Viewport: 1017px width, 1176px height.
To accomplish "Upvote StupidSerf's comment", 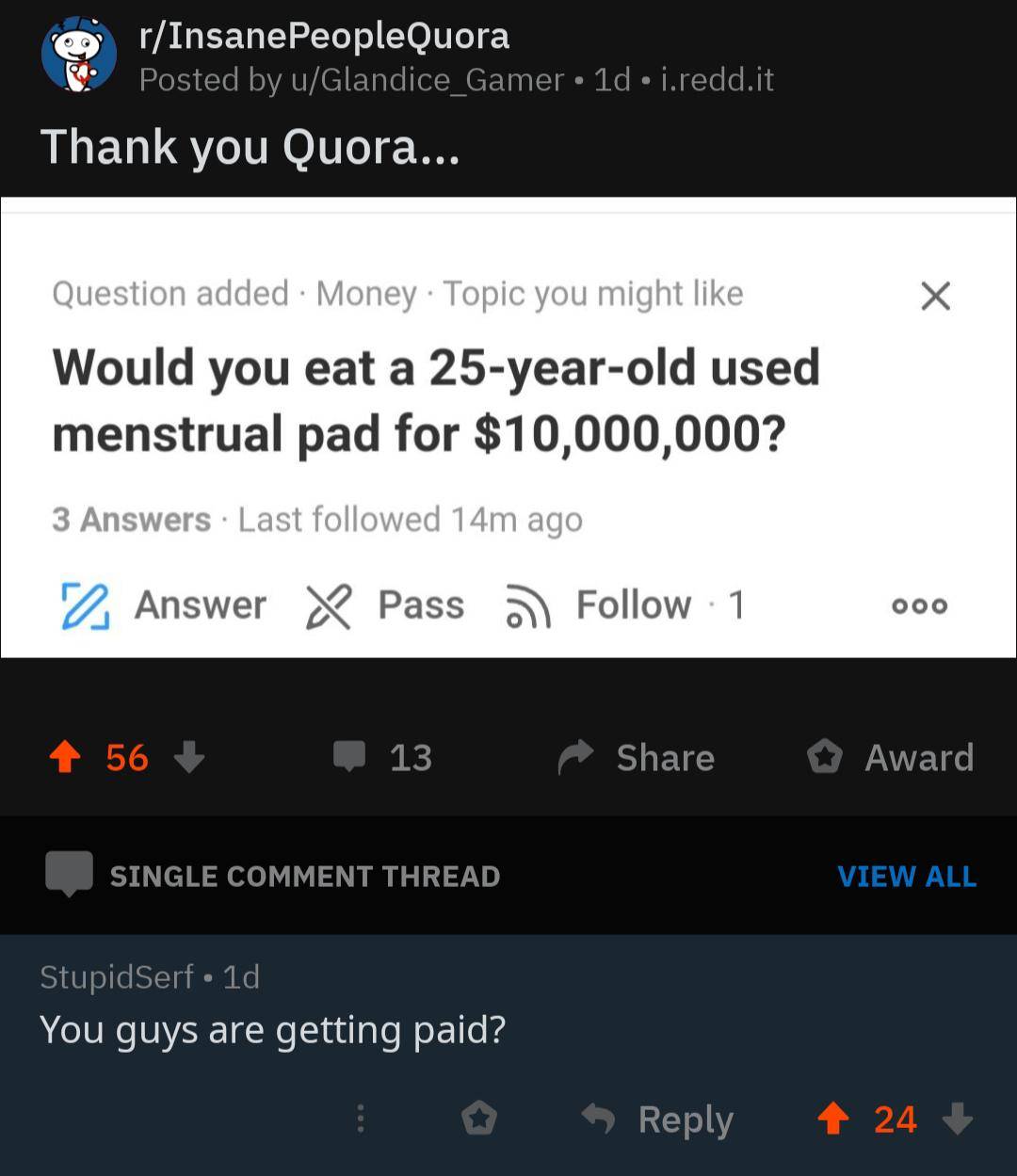I will [x=832, y=1119].
